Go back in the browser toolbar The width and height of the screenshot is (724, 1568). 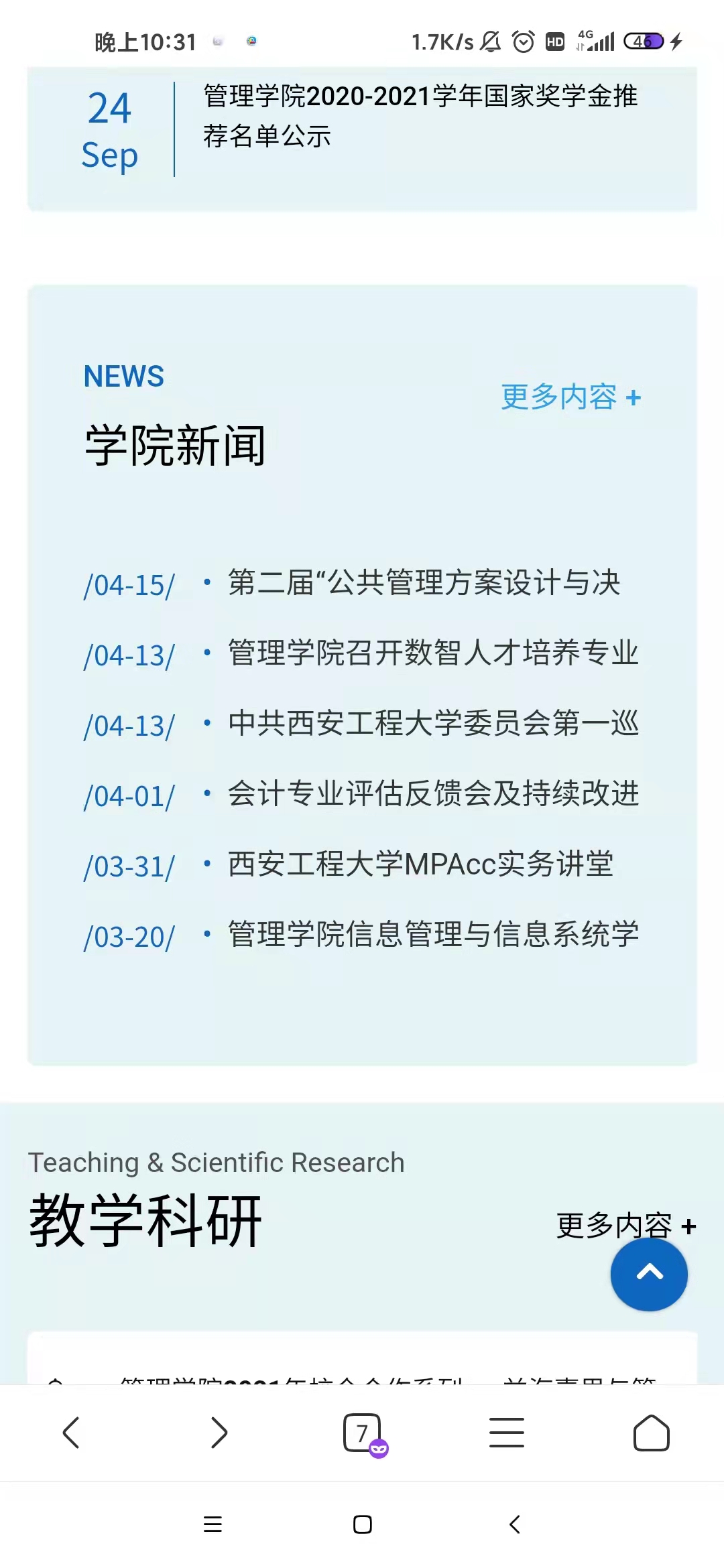72,1433
